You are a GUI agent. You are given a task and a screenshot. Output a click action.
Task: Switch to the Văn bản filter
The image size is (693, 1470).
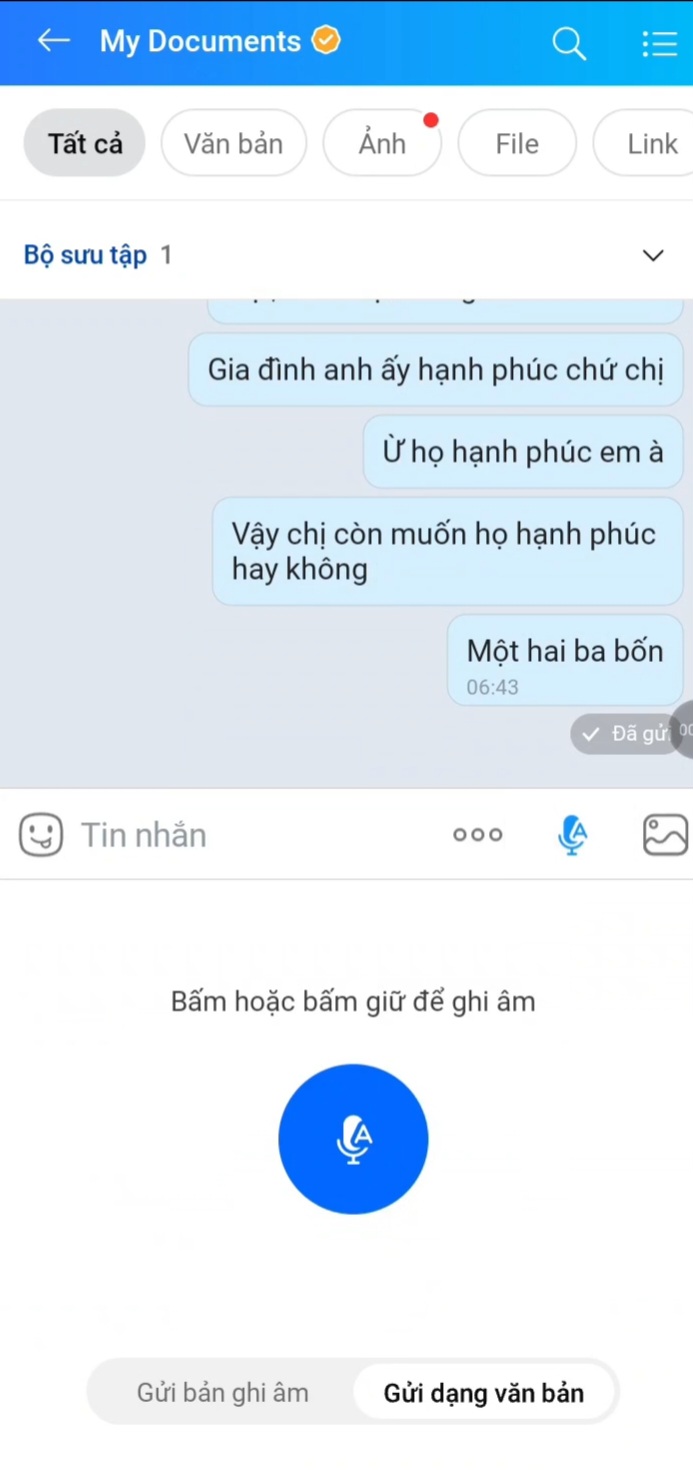(x=233, y=144)
